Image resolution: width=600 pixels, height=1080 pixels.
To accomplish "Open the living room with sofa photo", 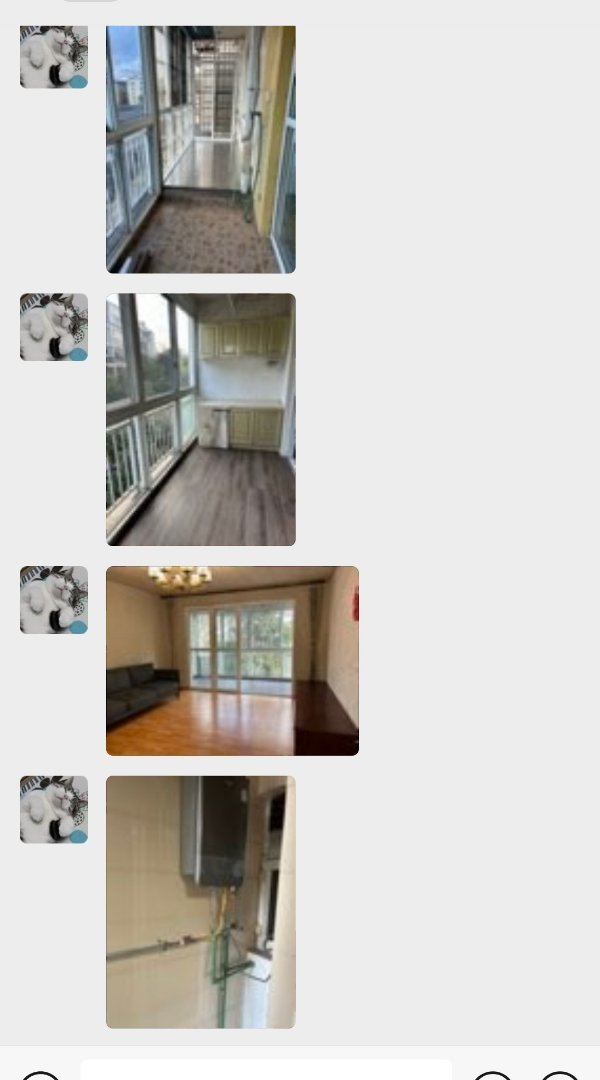I will point(232,660).
